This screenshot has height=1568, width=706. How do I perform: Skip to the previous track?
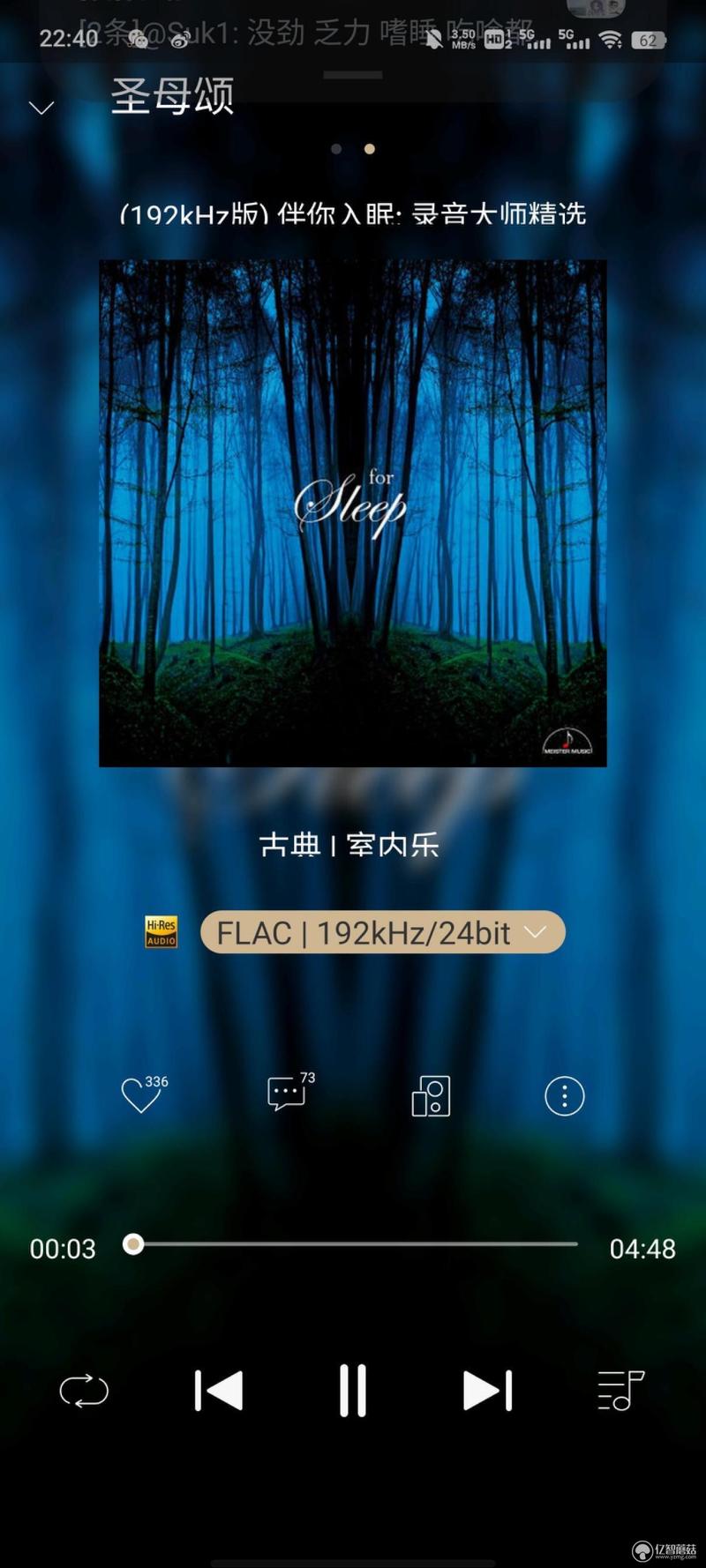coord(218,1391)
